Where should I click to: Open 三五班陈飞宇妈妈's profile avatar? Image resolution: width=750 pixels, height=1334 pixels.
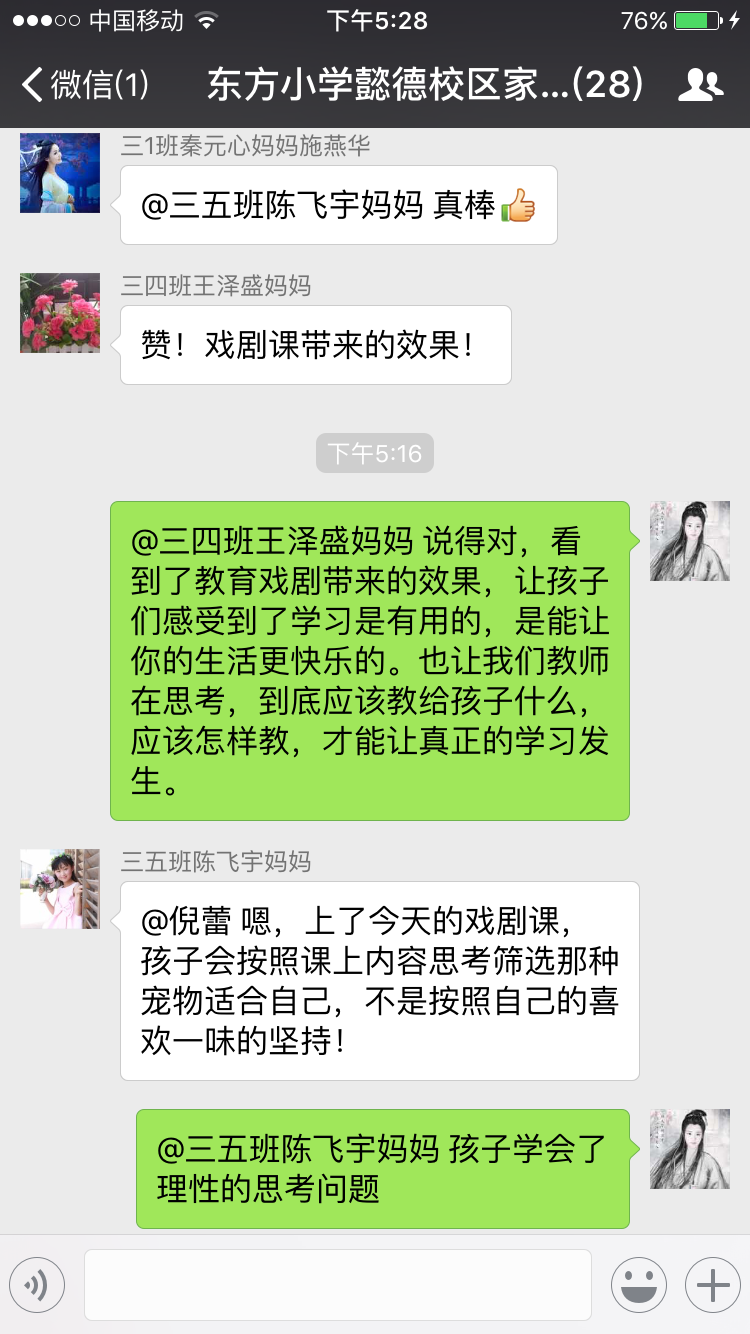pos(60,889)
